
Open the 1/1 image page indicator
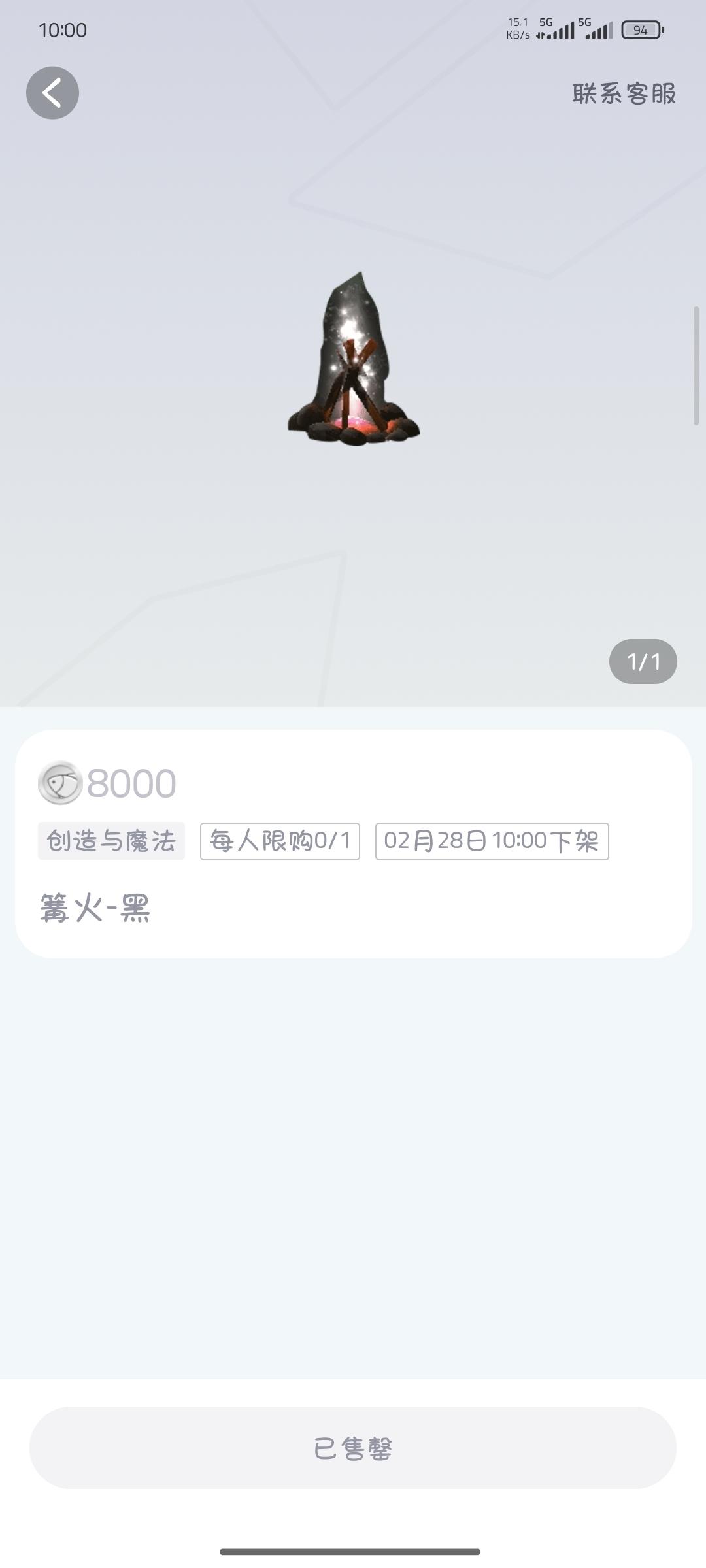tap(644, 662)
